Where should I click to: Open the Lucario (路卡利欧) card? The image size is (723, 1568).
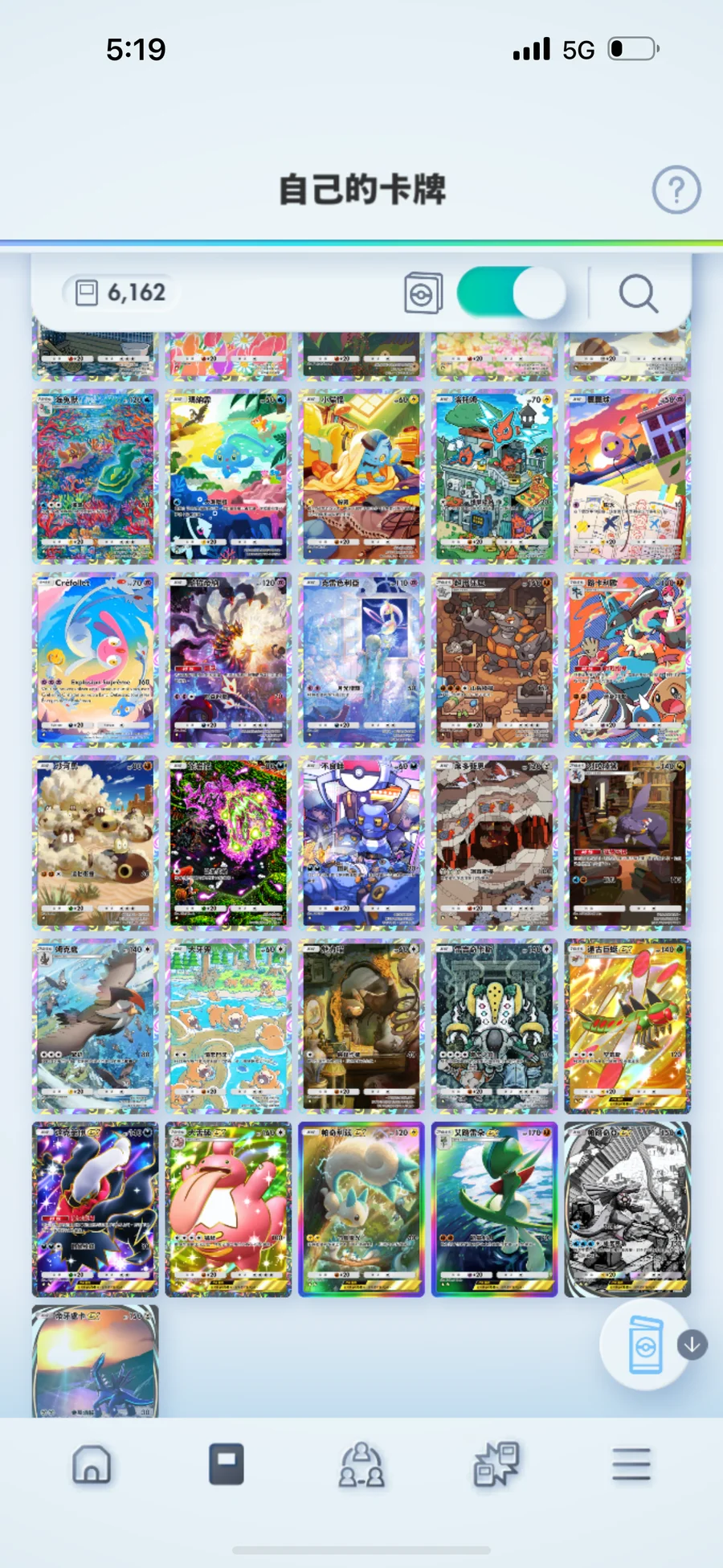pyautogui.click(x=627, y=659)
